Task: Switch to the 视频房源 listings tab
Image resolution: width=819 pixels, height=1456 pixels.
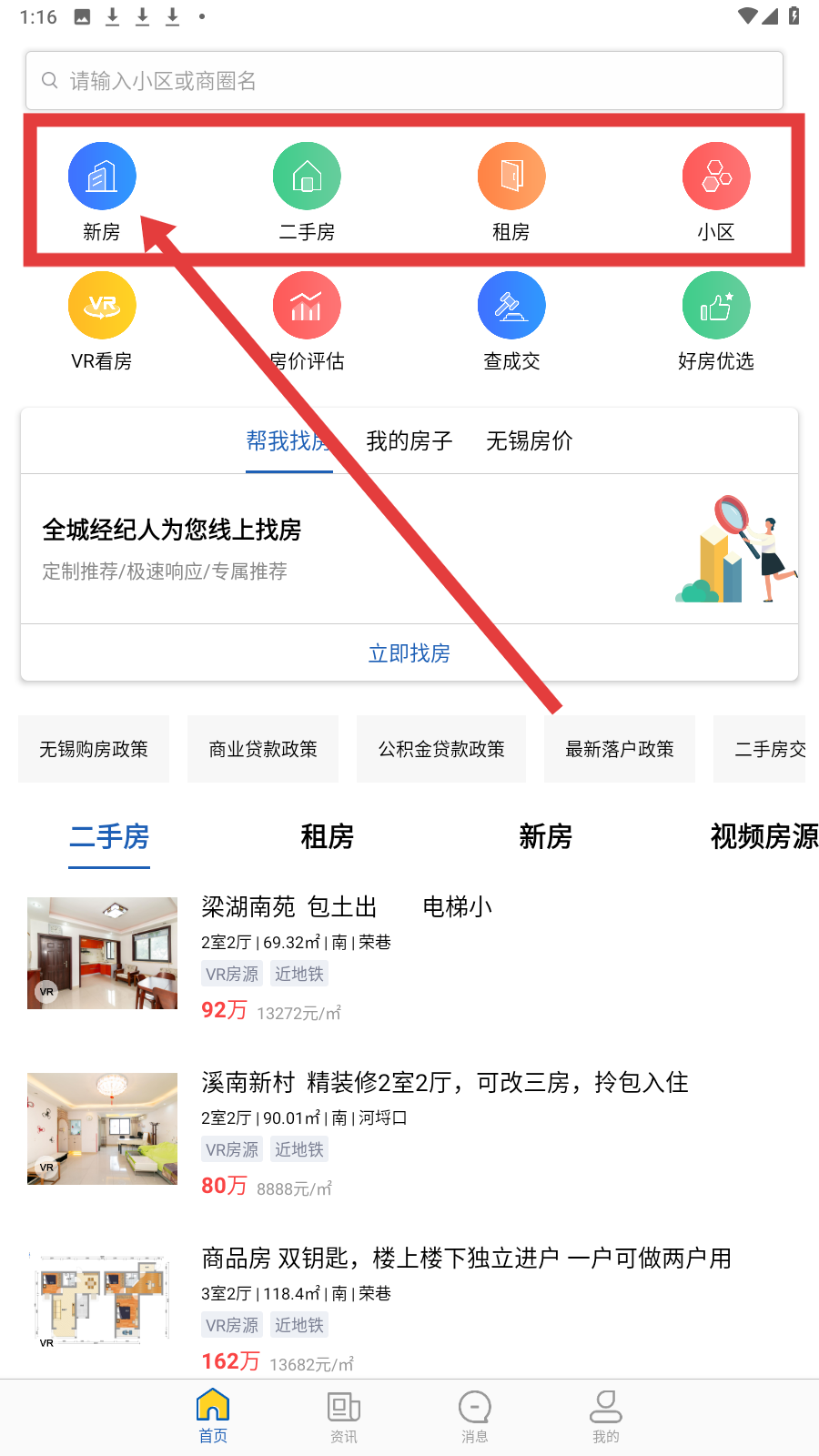Action: tap(763, 836)
